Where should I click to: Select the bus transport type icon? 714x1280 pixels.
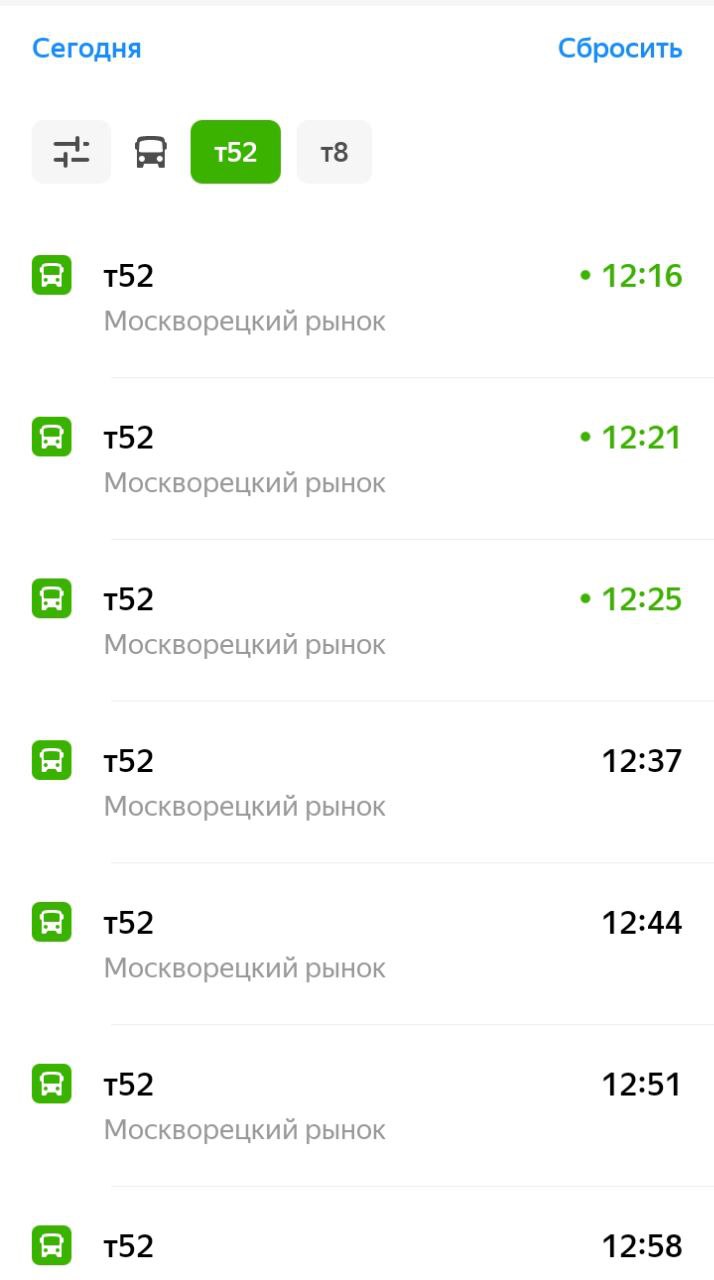pos(151,152)
